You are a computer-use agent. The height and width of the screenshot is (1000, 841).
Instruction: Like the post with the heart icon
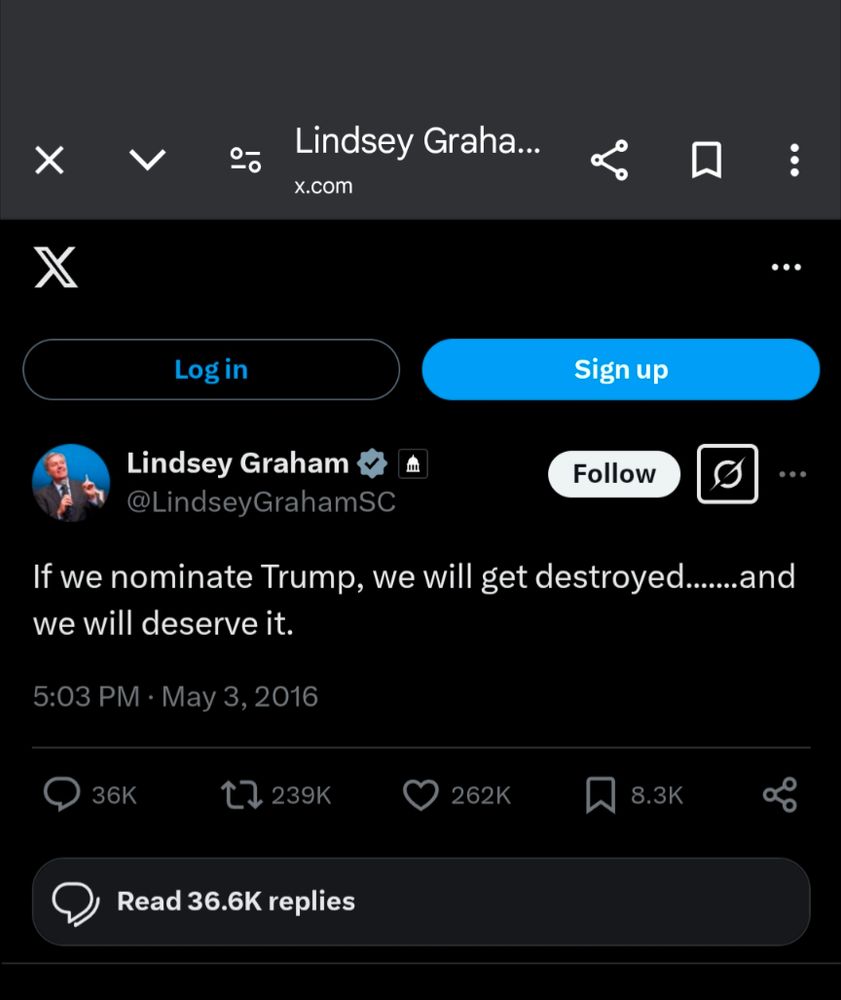(420, 795)
